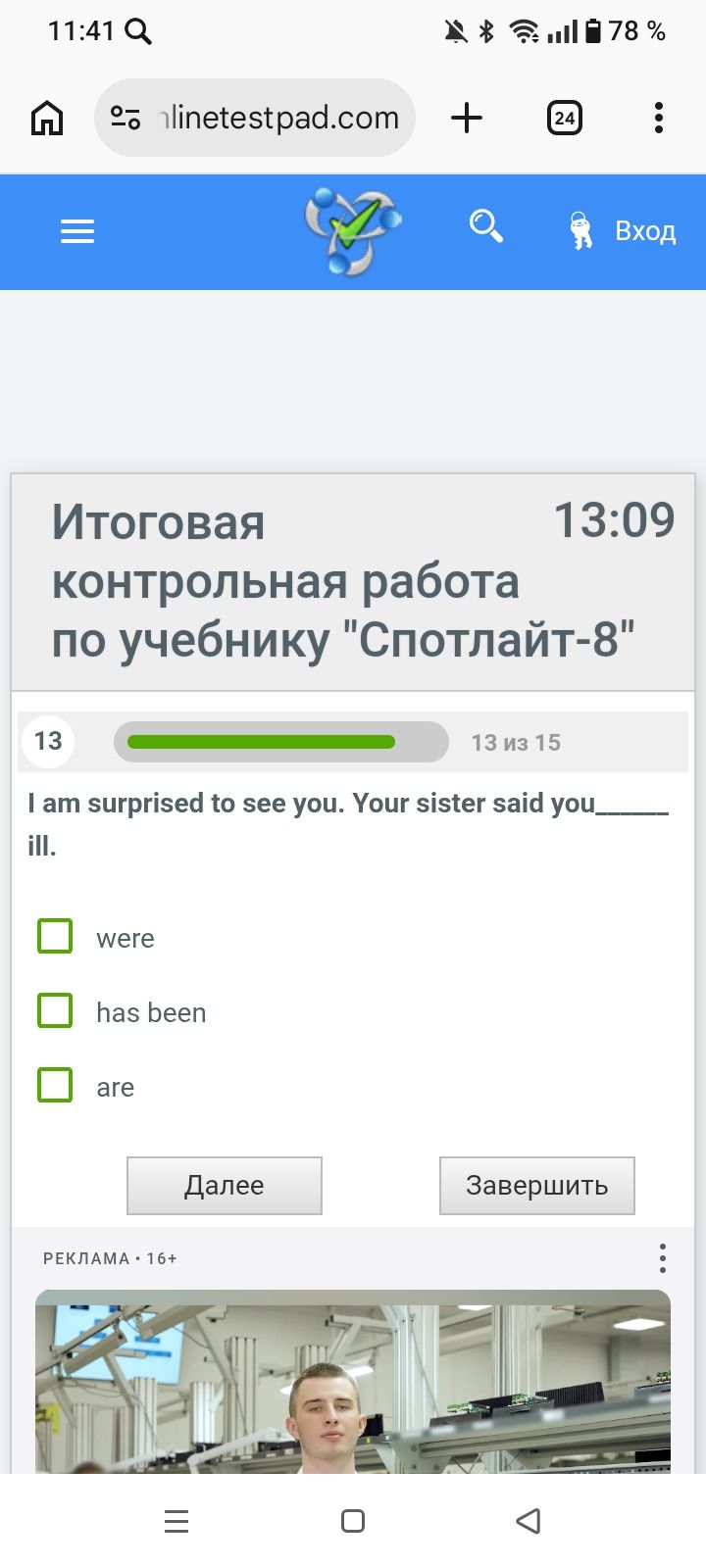Viewport: 706px width, 1568px height.
Task: Focus the browser address bar
Action: 255,118
